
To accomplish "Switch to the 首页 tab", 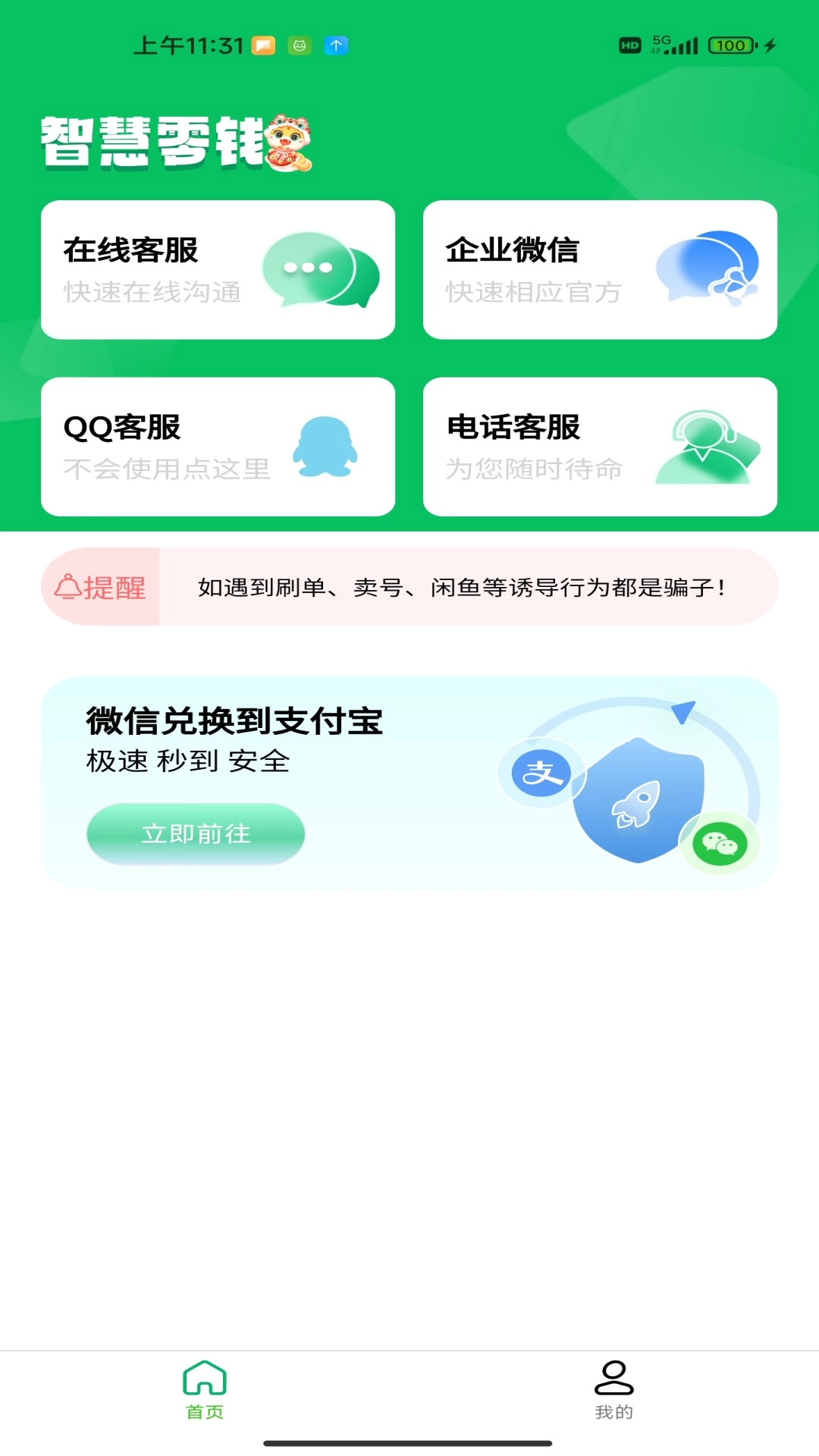I will tap(205, 1389).
